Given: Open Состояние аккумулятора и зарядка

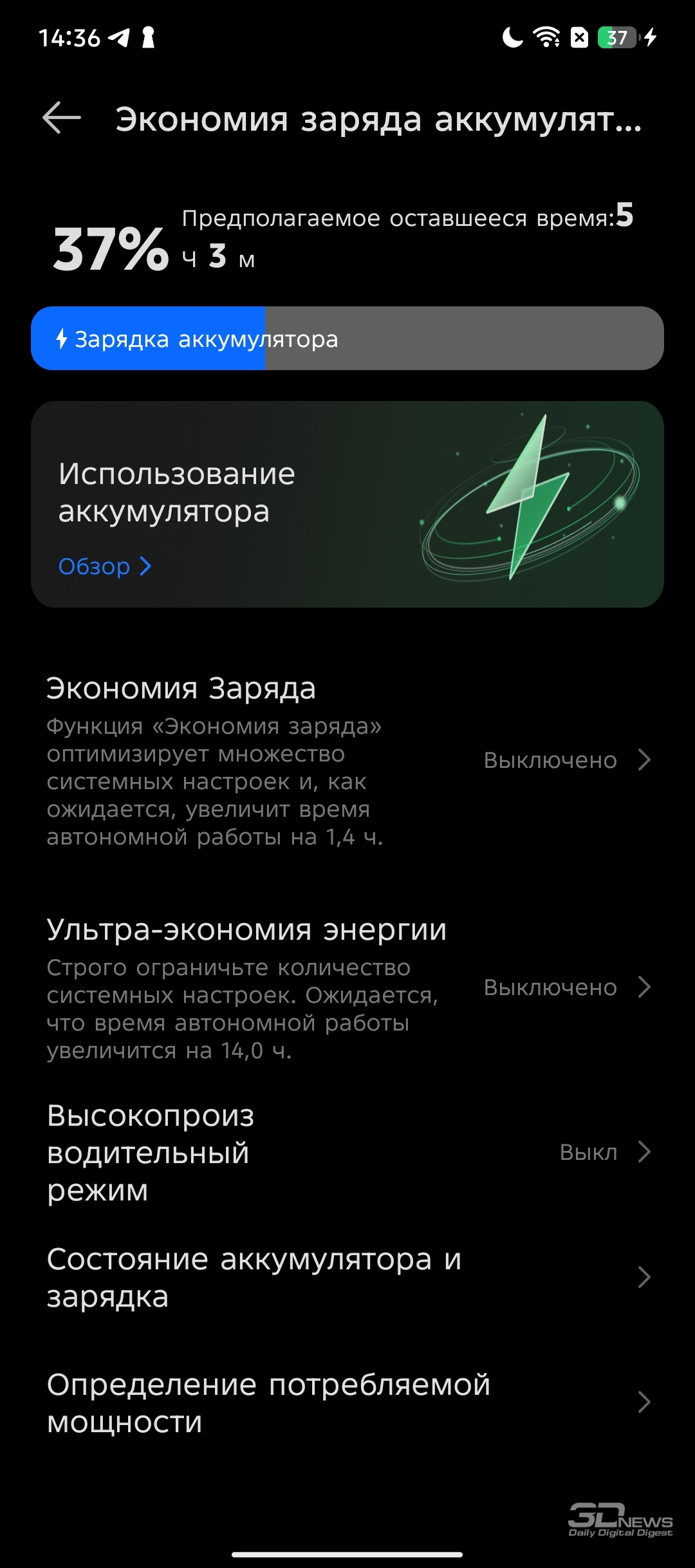Looking at the screenshot, I should pos(347,1278).
